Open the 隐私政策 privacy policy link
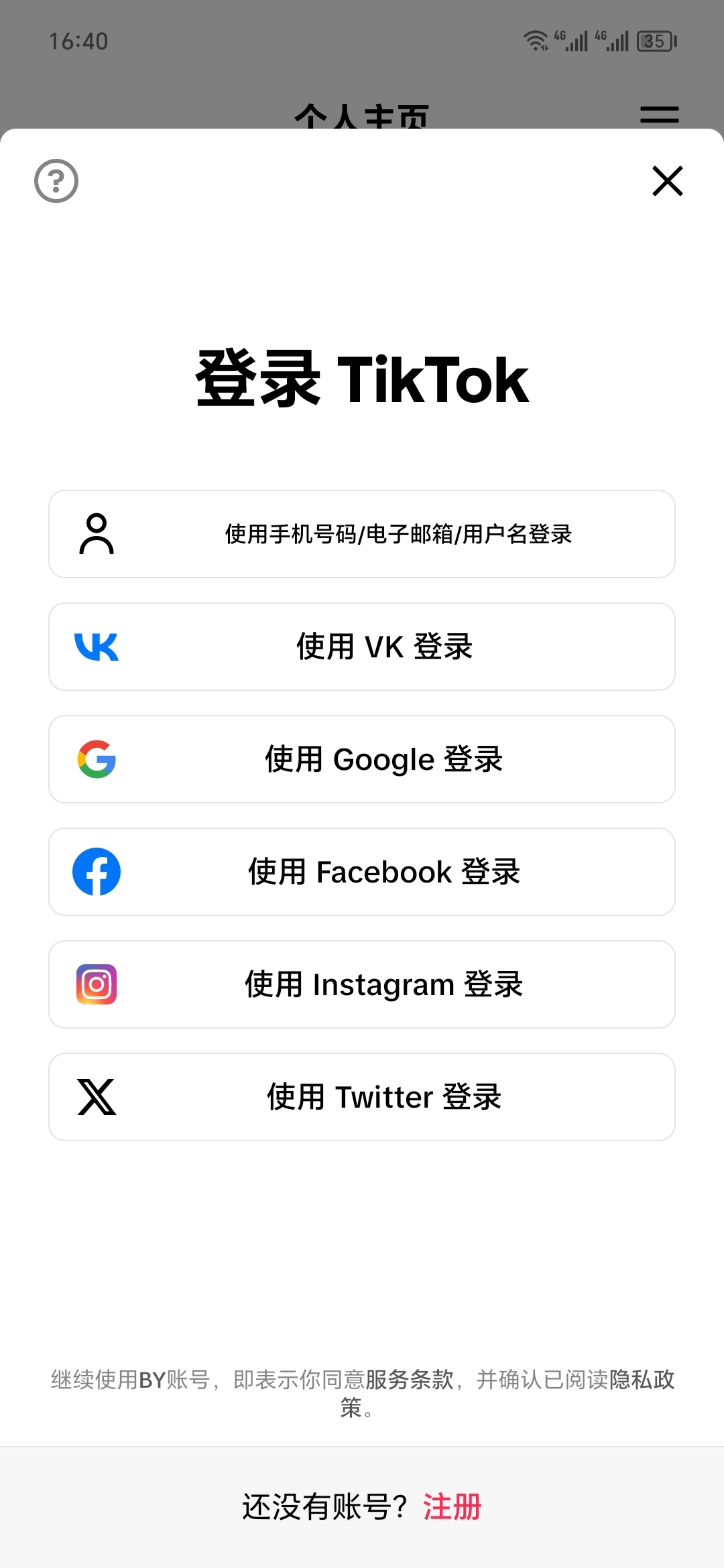This screenshot has width=724, height=1568. [x=642, y=1380]
